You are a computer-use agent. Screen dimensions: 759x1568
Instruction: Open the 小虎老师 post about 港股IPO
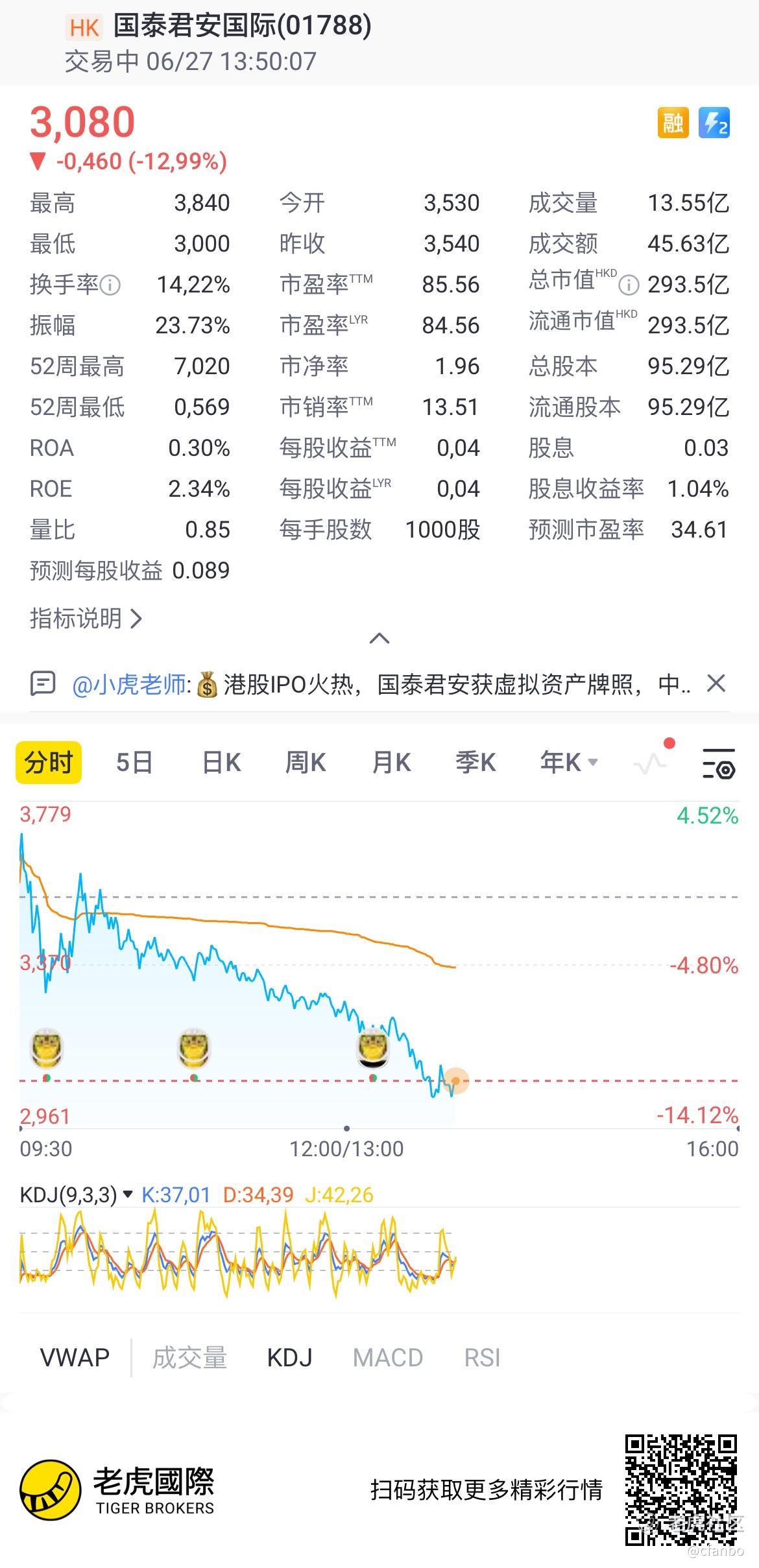click(381, 684)
